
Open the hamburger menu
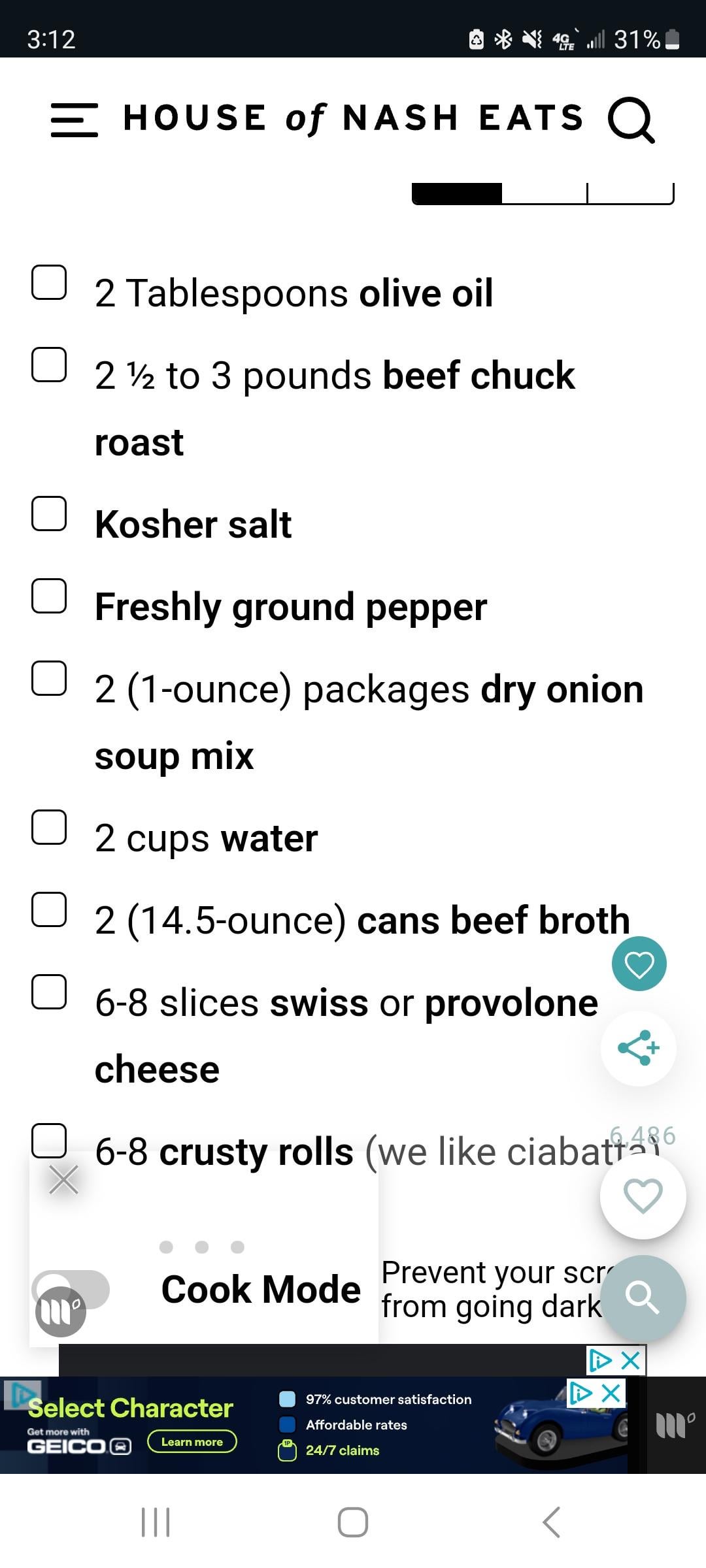tap(75, 120)
